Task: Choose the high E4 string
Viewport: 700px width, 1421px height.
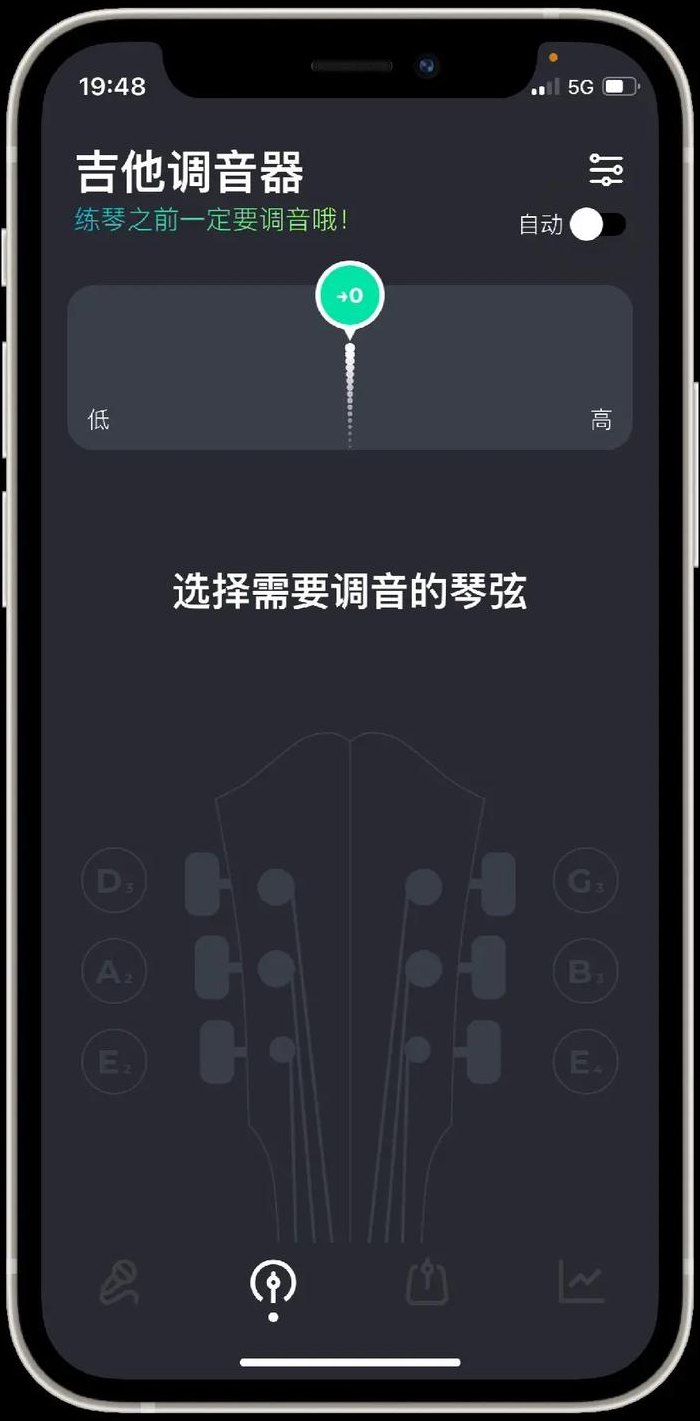Action: [x=586, y=1062]
